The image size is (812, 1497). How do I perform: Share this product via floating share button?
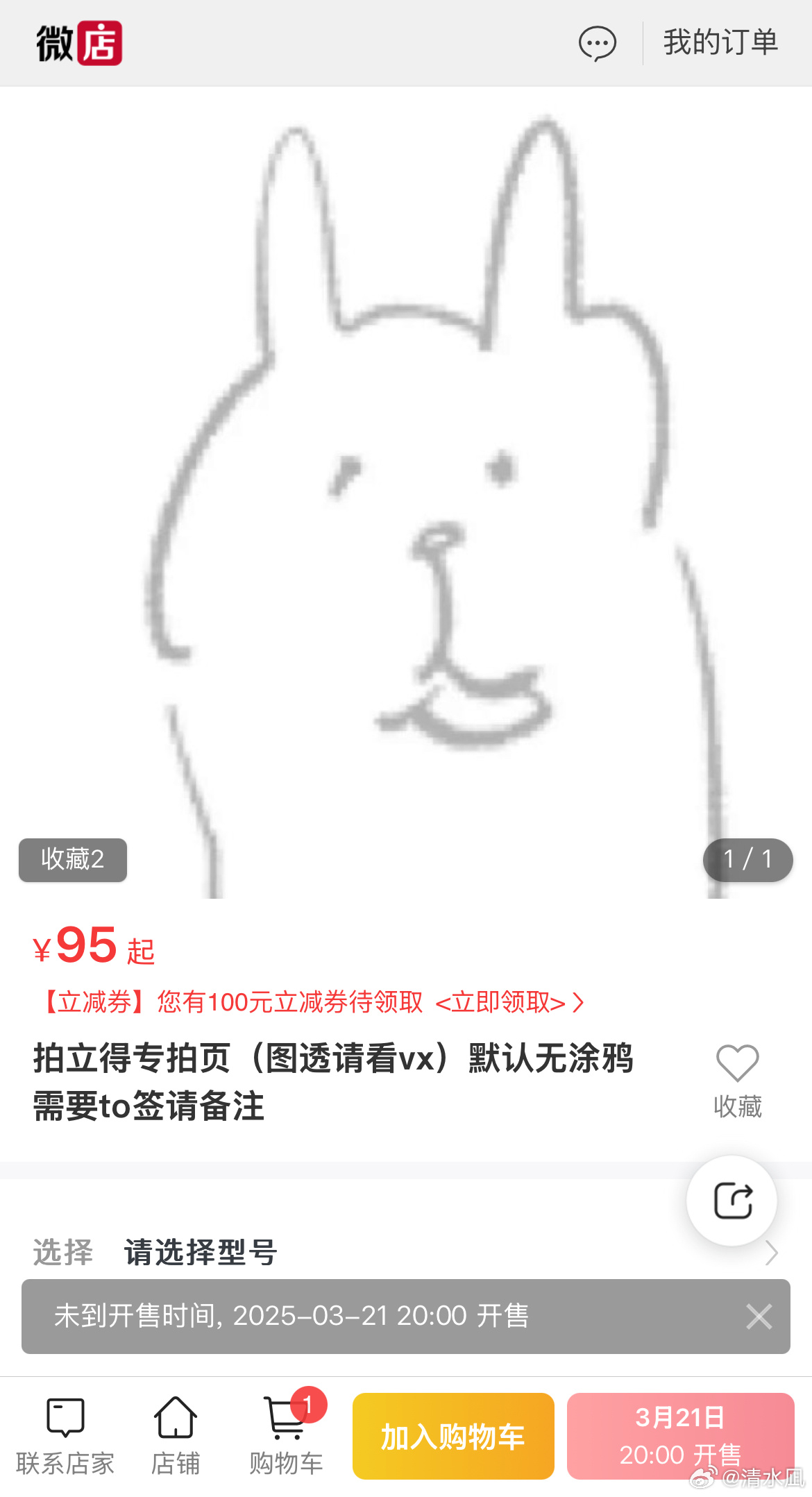pos(732,1201)
